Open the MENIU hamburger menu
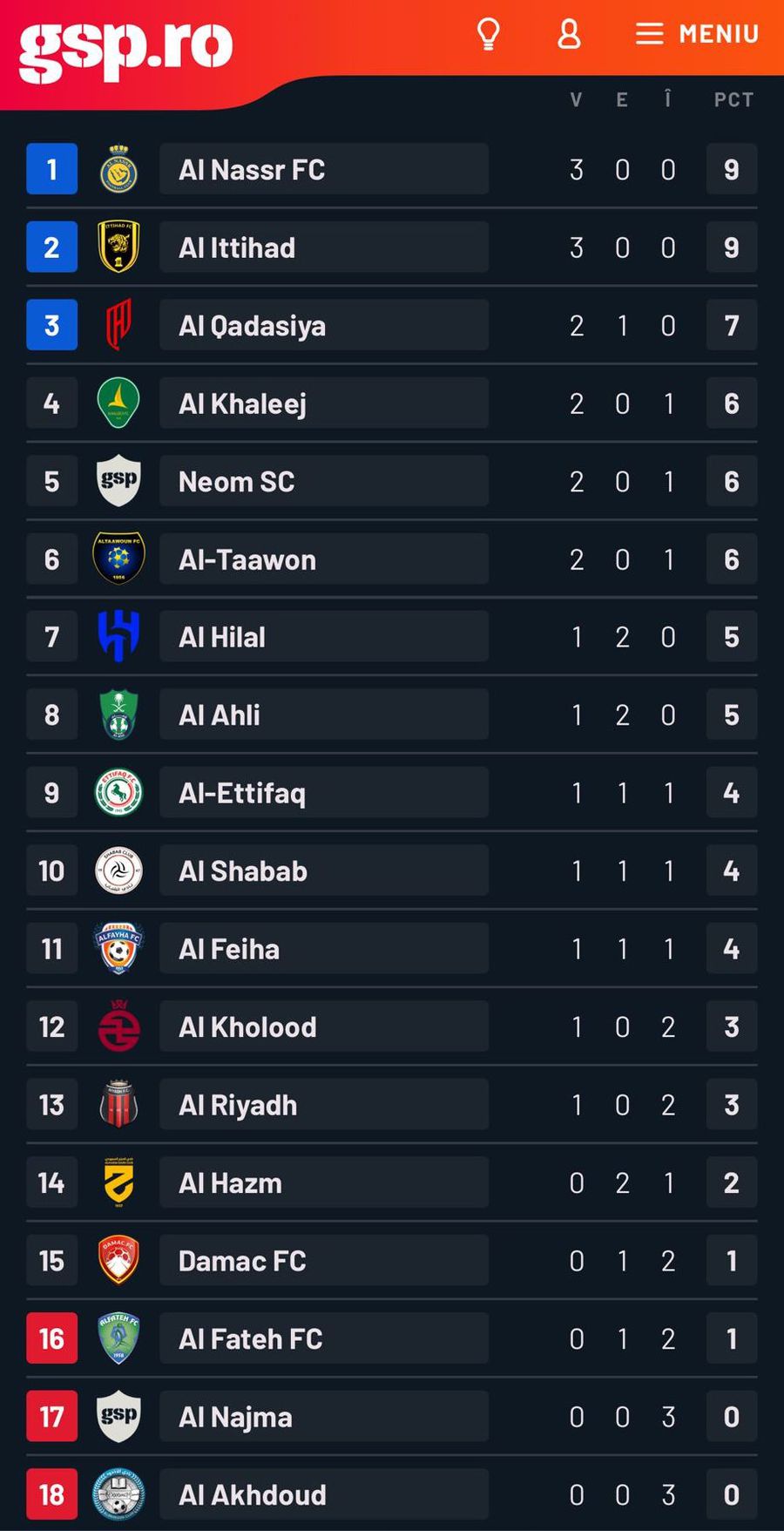This screenshot has width=784, height=1531. (697, 34)
